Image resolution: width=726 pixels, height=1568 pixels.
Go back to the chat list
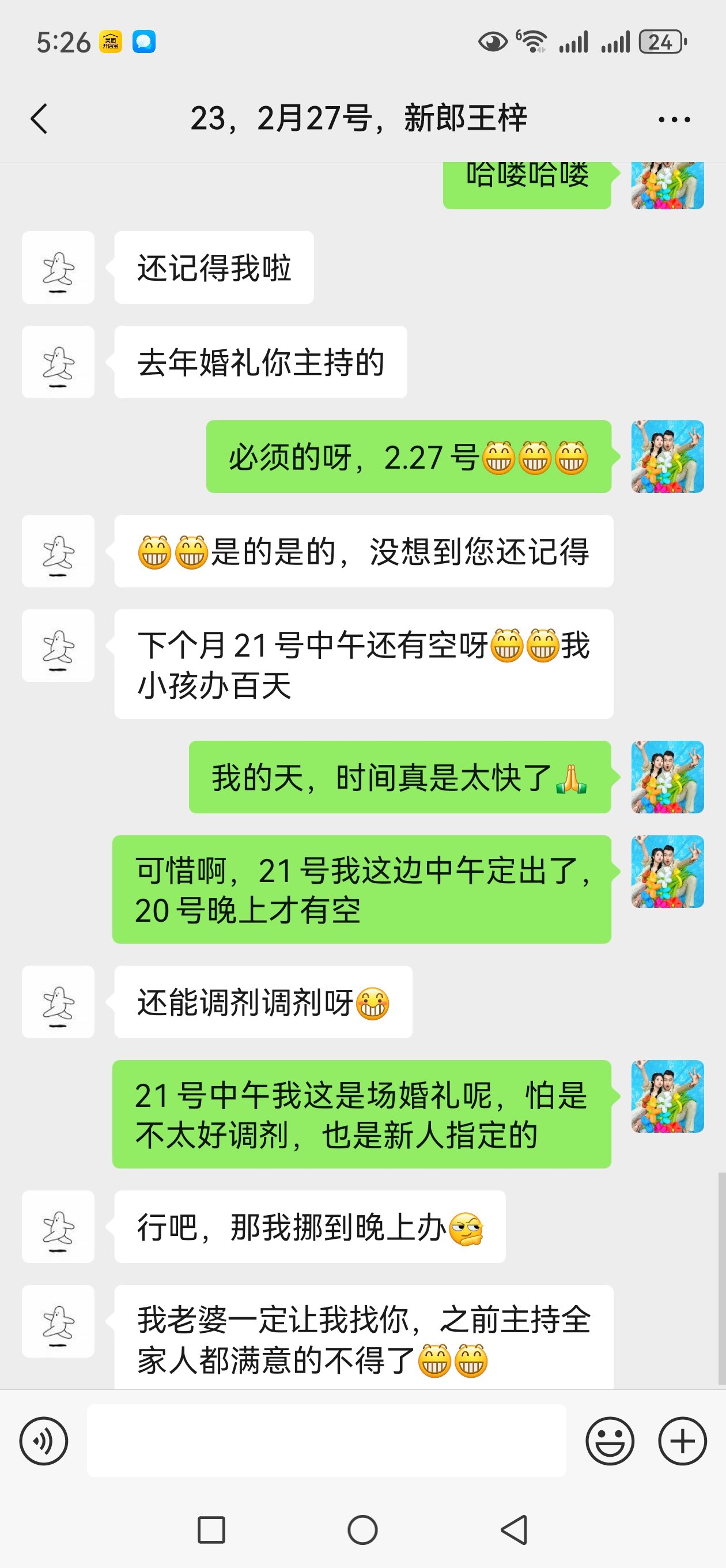pyautogui.click(x=39, y=118)
